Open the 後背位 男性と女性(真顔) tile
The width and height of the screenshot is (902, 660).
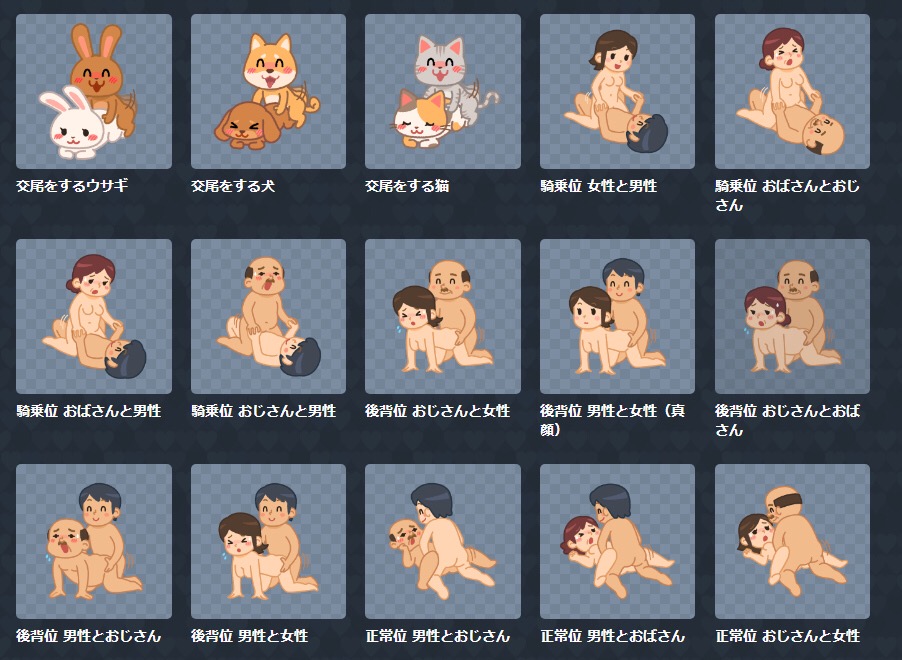tap(617, 316)
